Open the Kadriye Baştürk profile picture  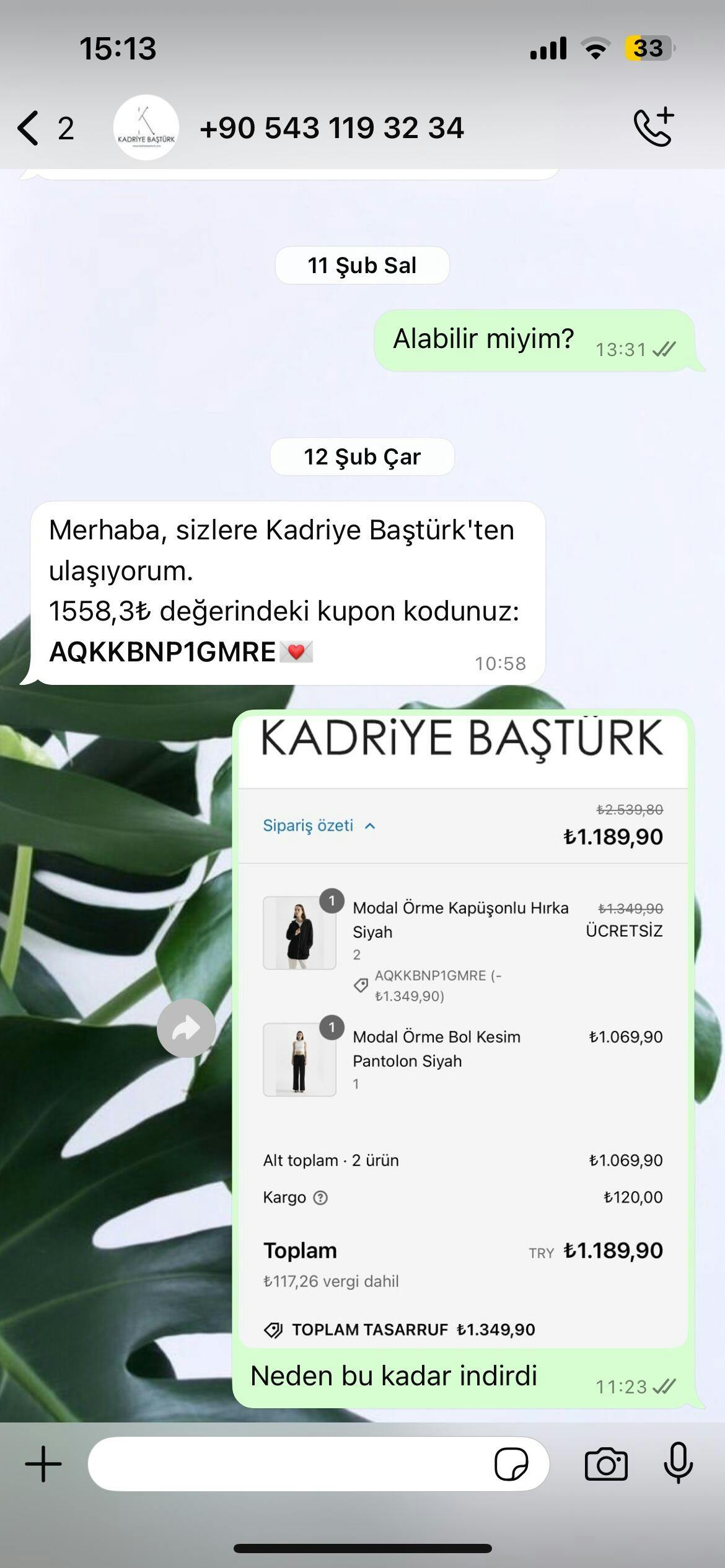pyautogui.click(x=146, y=128)
